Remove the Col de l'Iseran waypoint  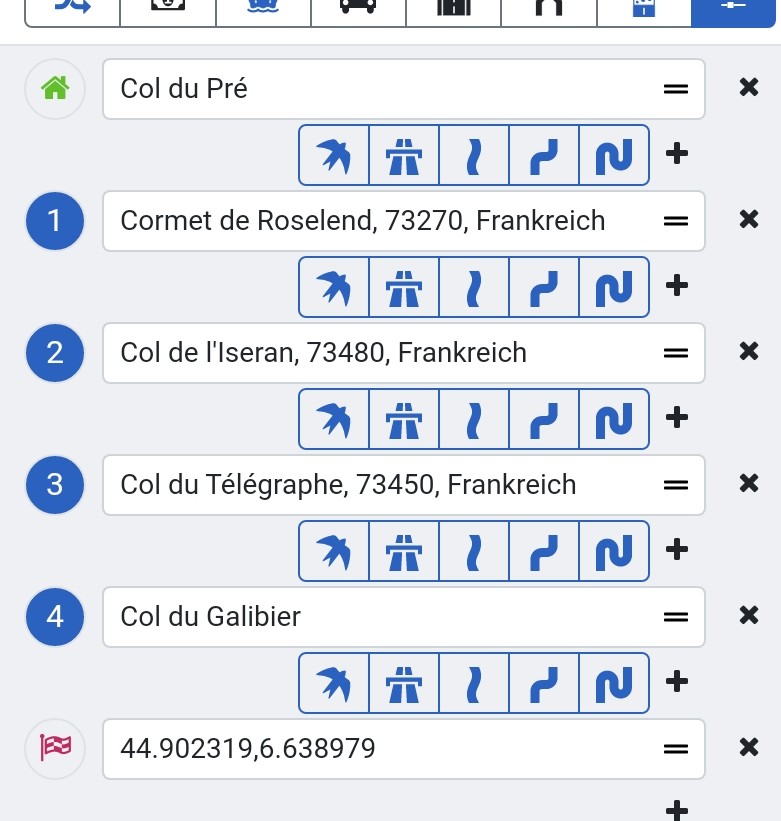point(748,352)
